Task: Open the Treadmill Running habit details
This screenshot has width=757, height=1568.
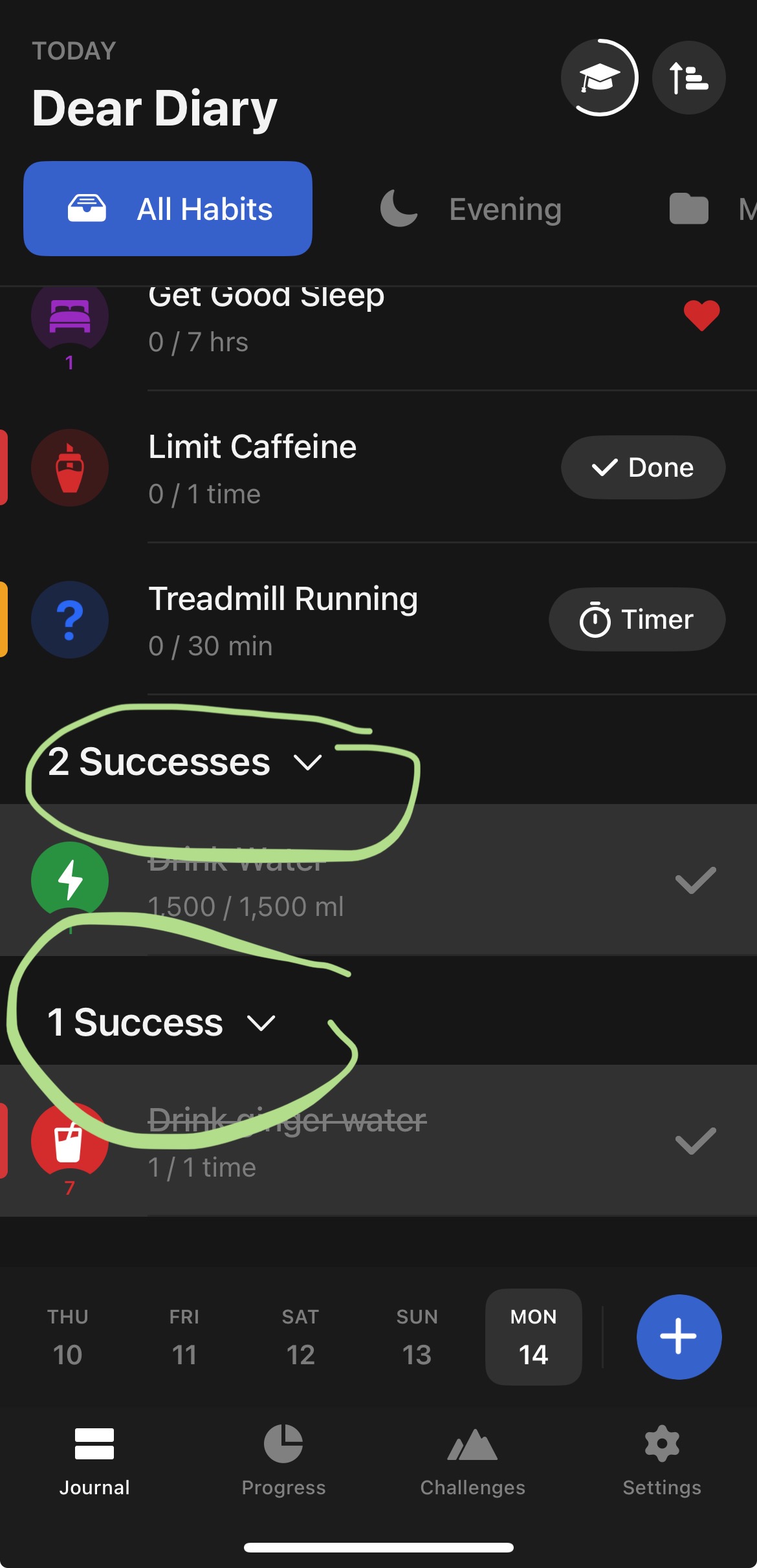Action: (283, 619)
